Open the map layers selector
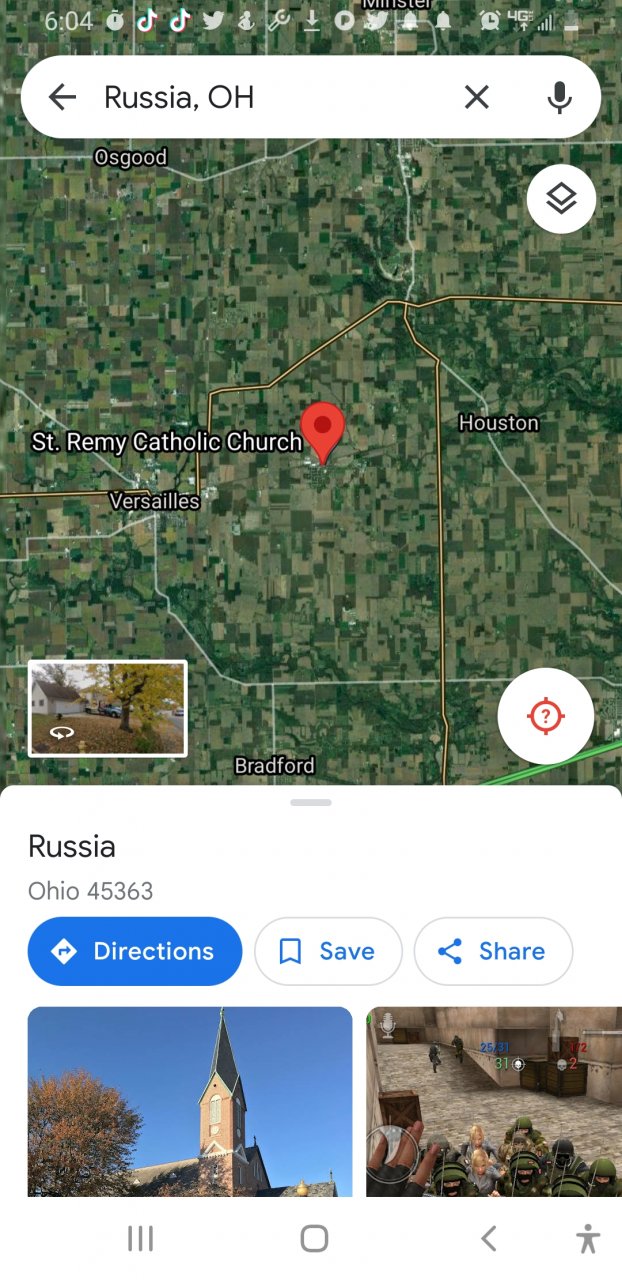Screen dimensions: 622x1280 (561, 199)
